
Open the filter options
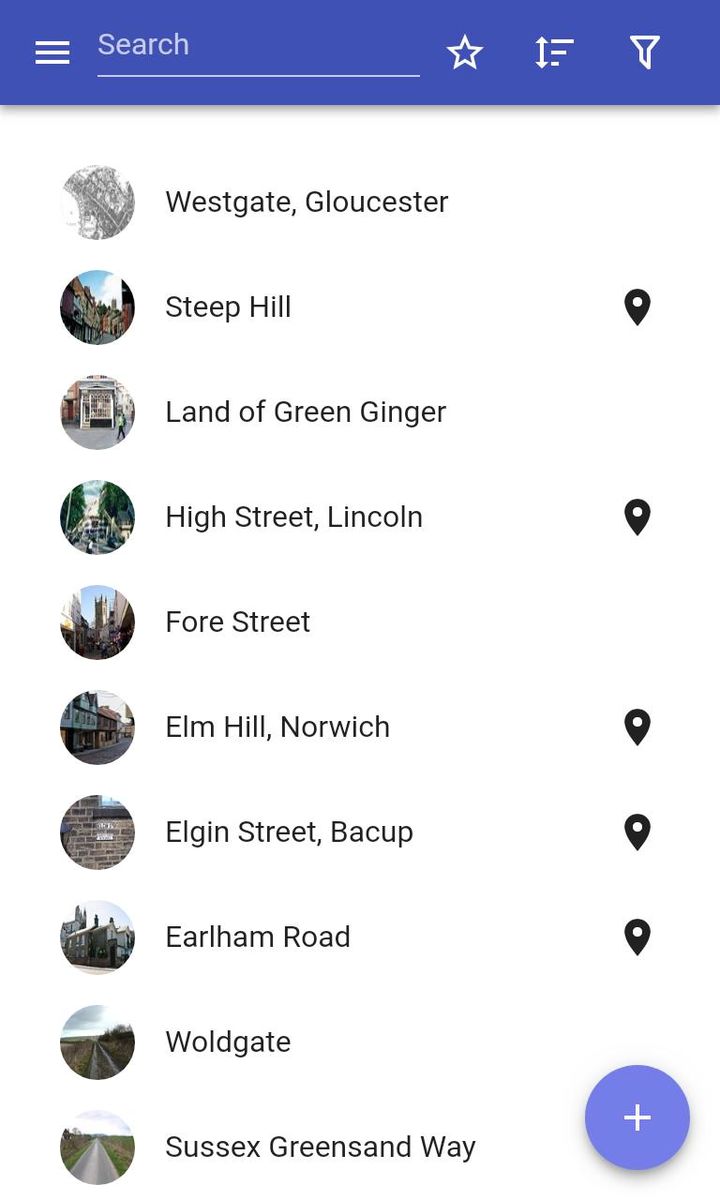644,52
